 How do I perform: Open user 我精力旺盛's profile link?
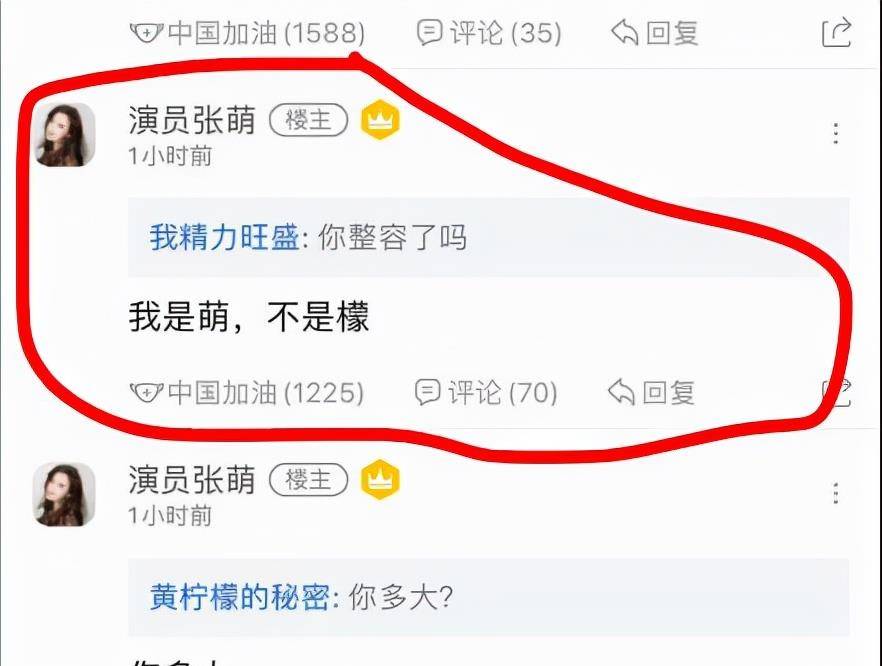[x=223, y=238]
